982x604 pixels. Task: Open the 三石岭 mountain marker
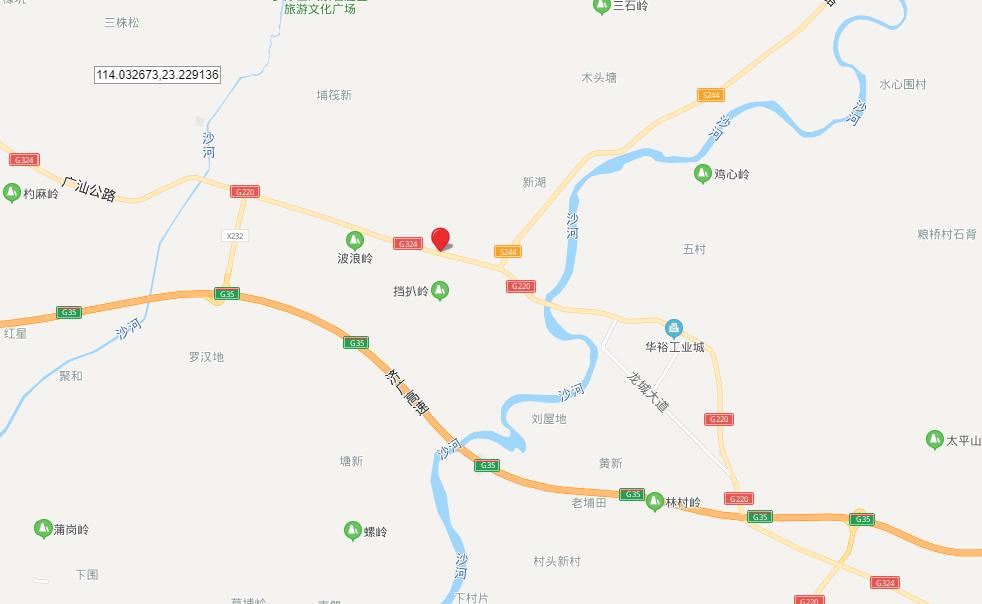(x=601, y=6)
